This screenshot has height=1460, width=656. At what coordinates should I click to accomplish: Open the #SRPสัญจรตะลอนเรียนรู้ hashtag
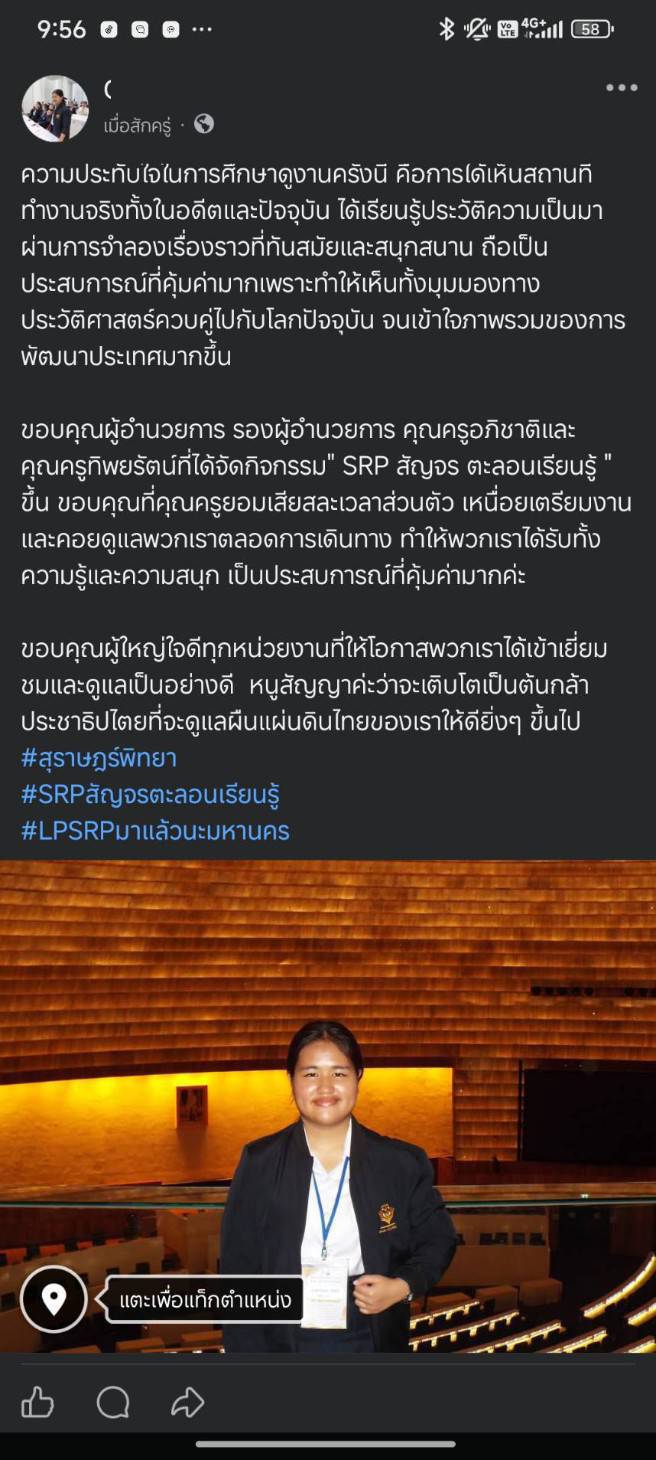click(150, 794)
